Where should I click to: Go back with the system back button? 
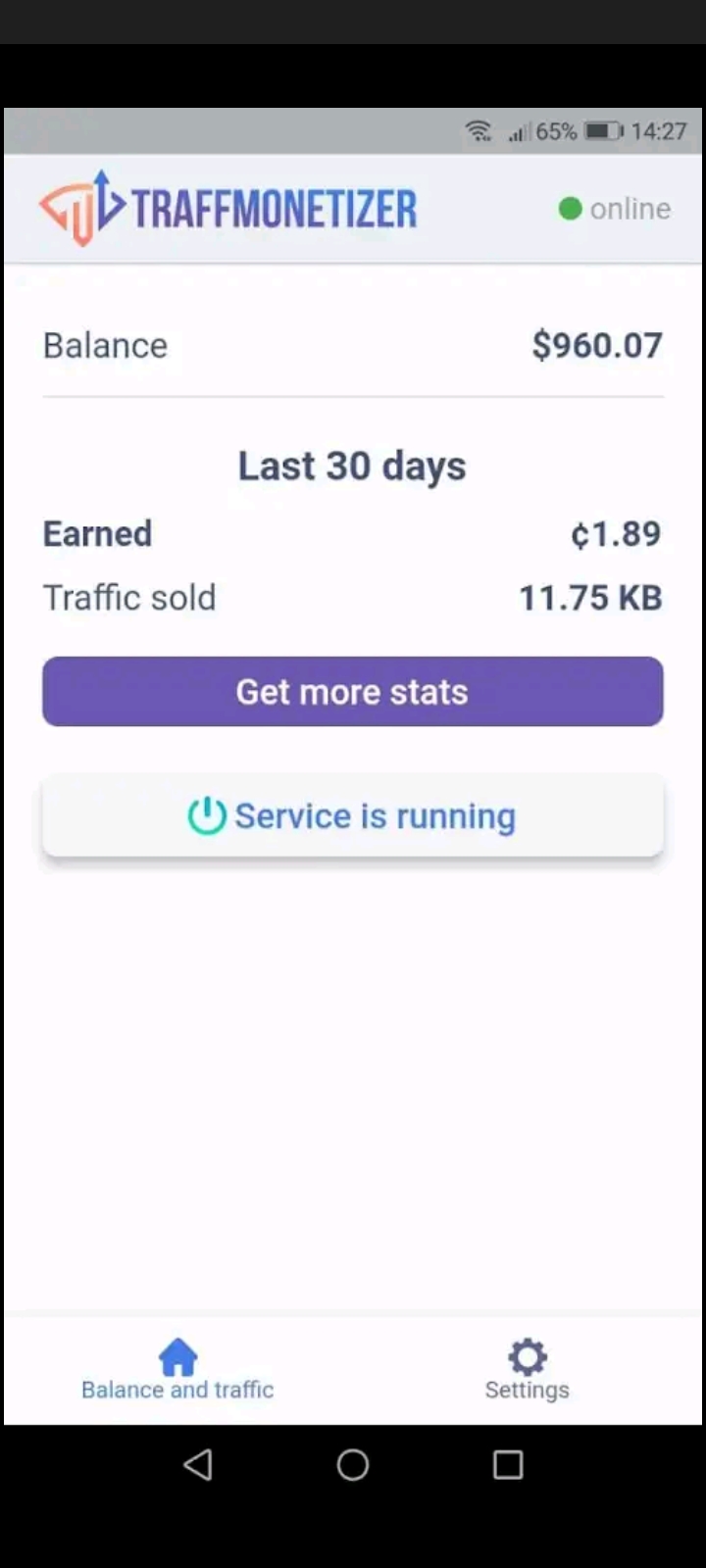[198, 1465]
